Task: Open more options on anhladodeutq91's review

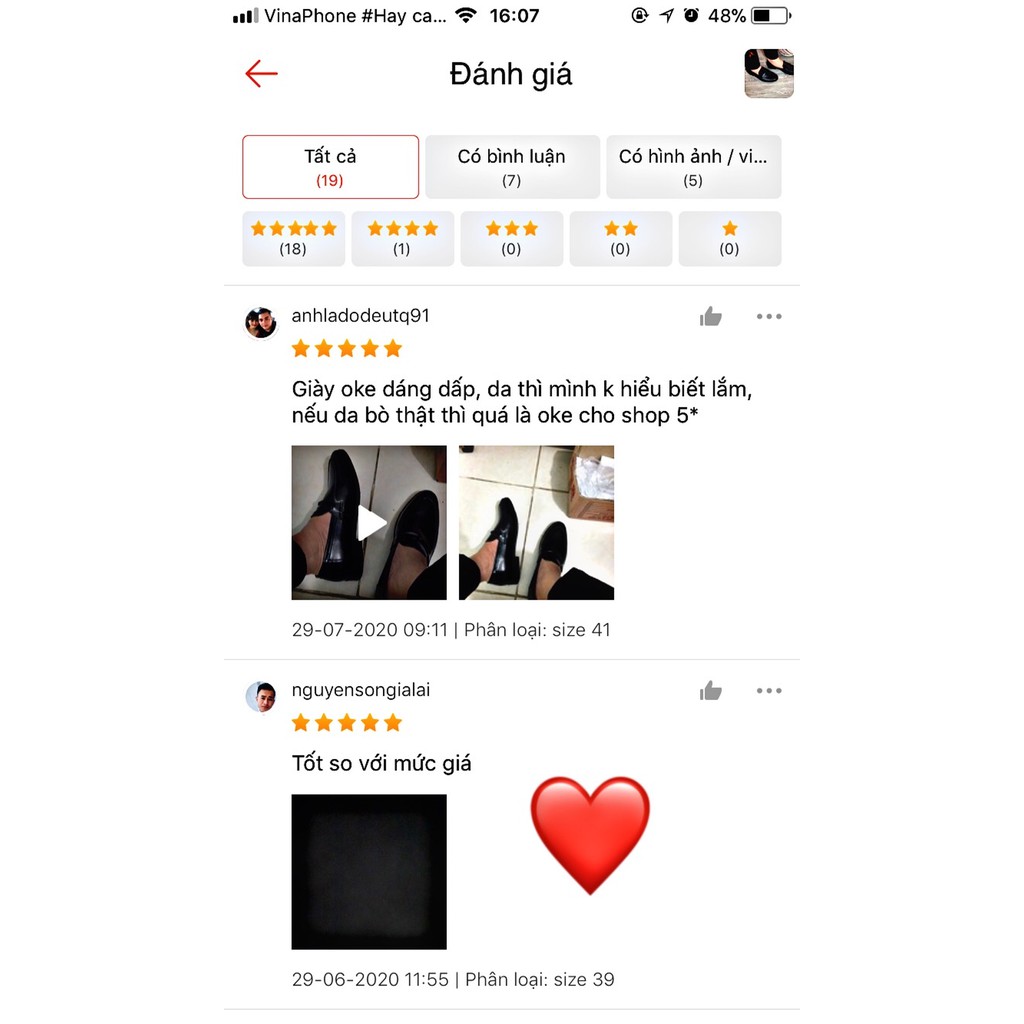Action: (769, 317)
